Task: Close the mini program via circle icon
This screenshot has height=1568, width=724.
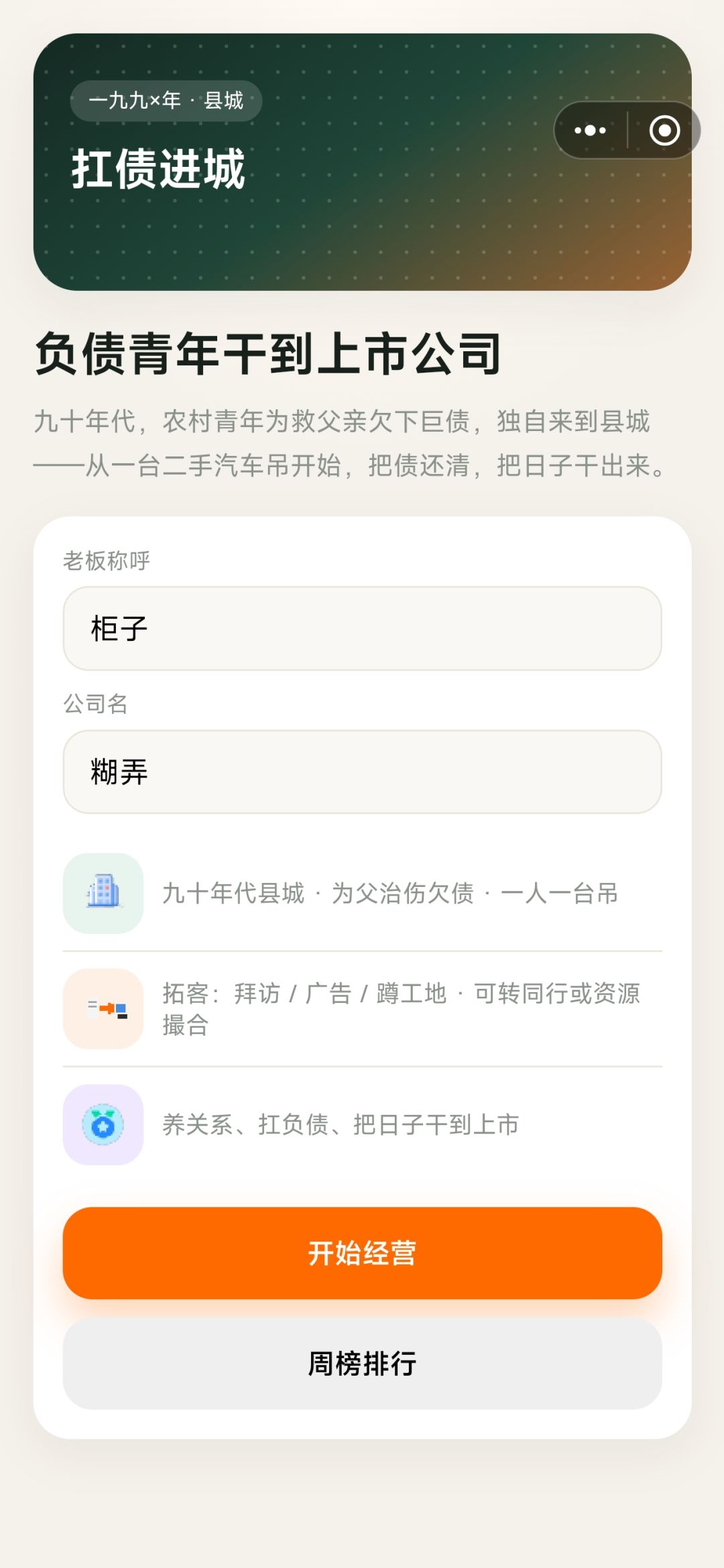Action: (664, 130)
